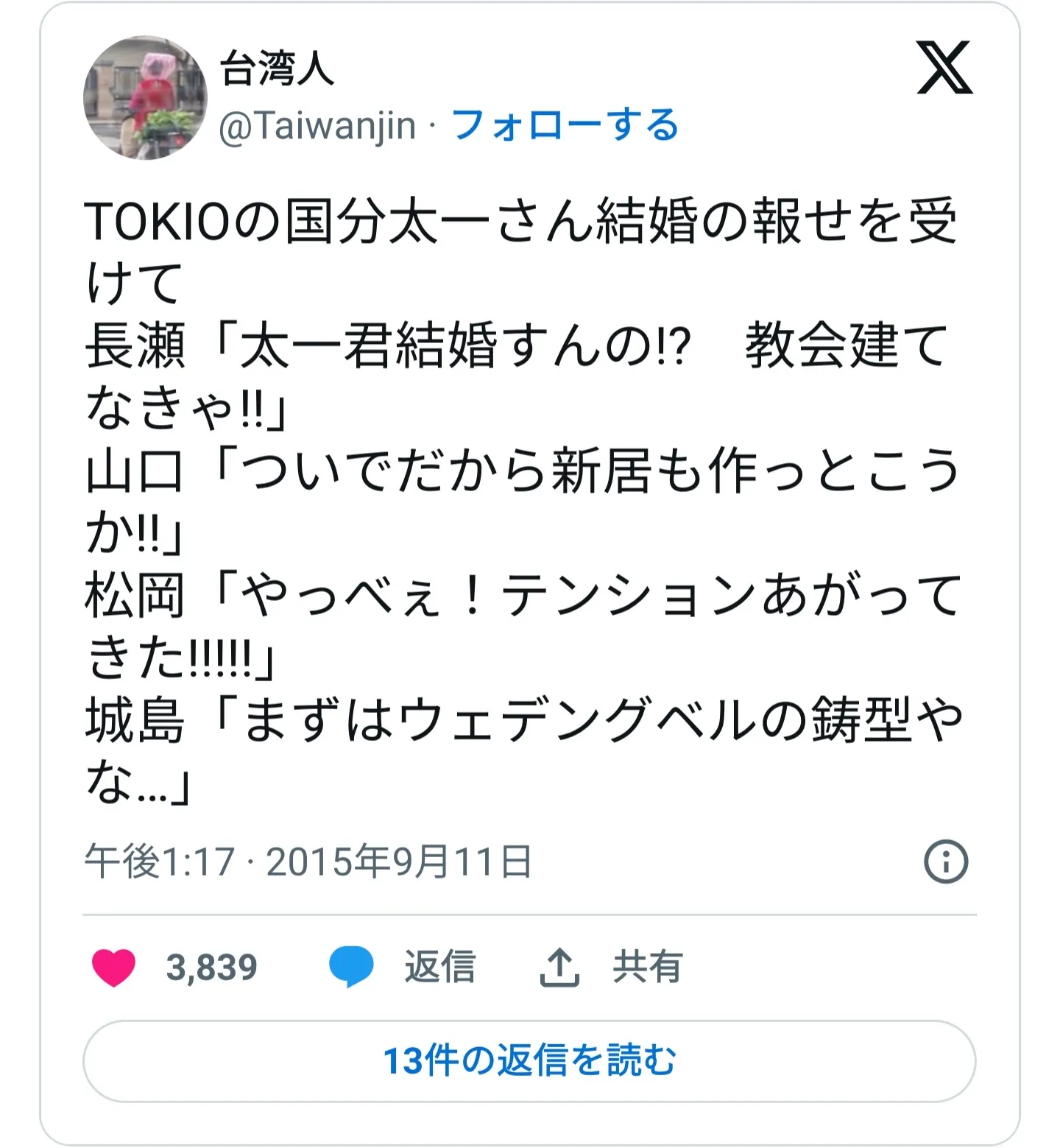Open the X logo link
Viewport: 1060px width, 1148px height.
(944, 68)
